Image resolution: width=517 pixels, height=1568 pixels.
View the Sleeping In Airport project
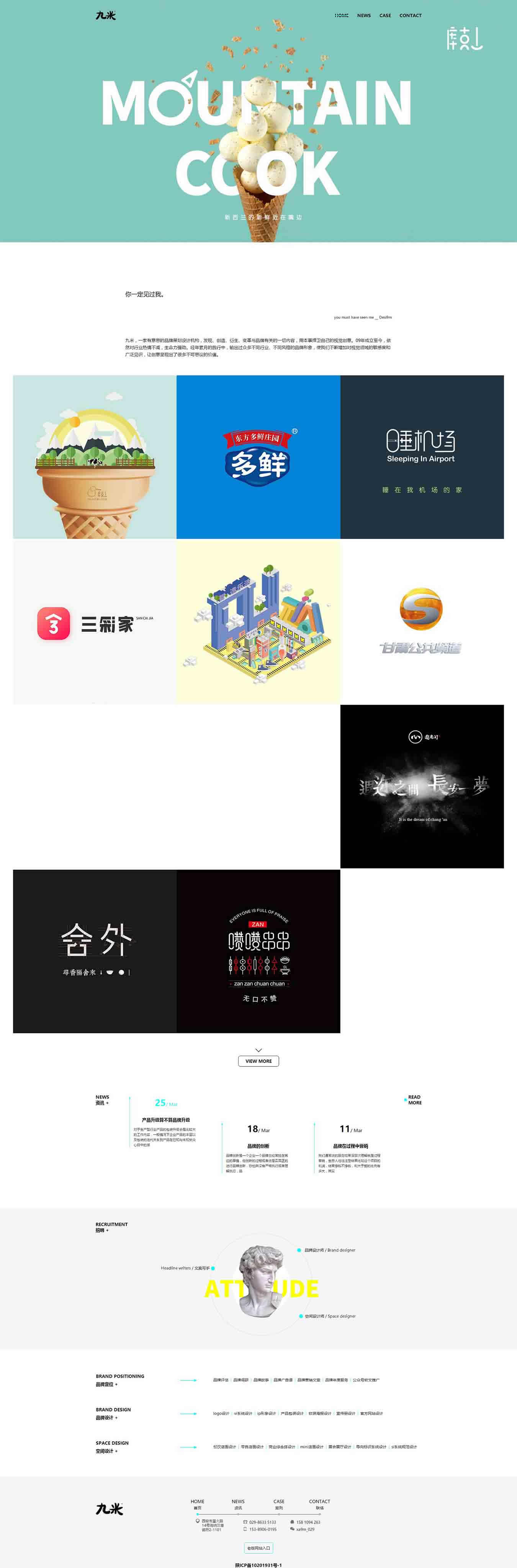point(421,457)
